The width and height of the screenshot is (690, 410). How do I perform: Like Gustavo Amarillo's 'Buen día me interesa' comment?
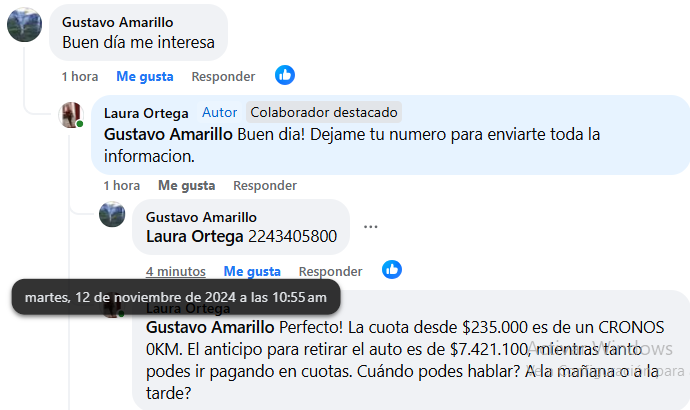[144, 76]
